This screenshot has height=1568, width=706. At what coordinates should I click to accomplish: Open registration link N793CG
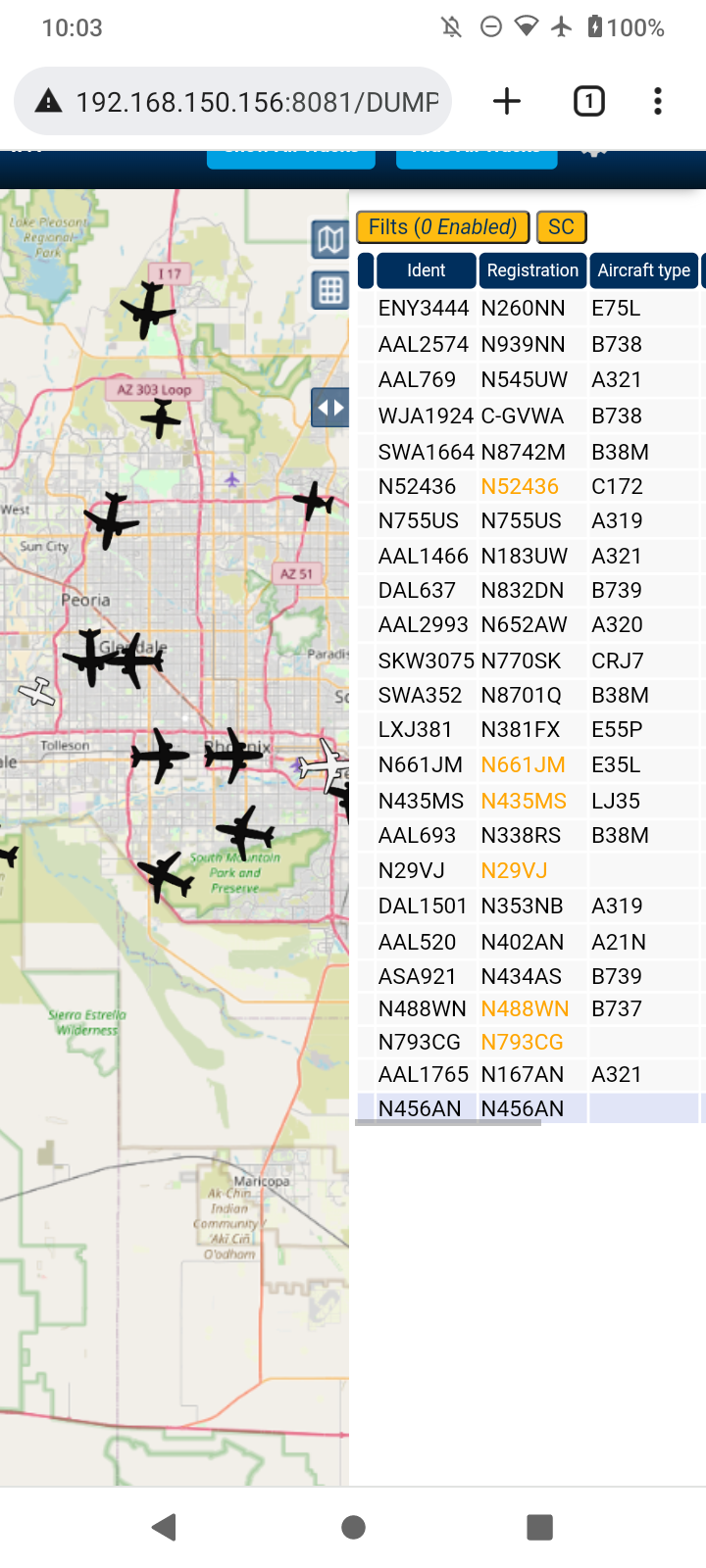click(522, 1043)
